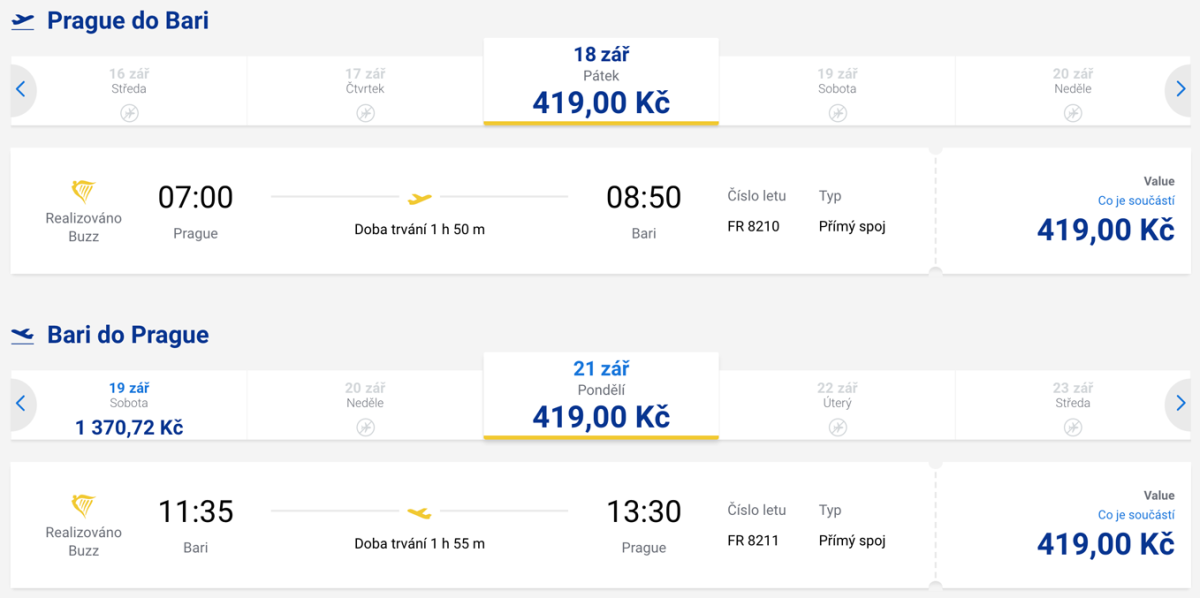The width and height of the screenshot is (1200, 598).
Task: Show later dates for Bari do Prague
Action: 1180,403
